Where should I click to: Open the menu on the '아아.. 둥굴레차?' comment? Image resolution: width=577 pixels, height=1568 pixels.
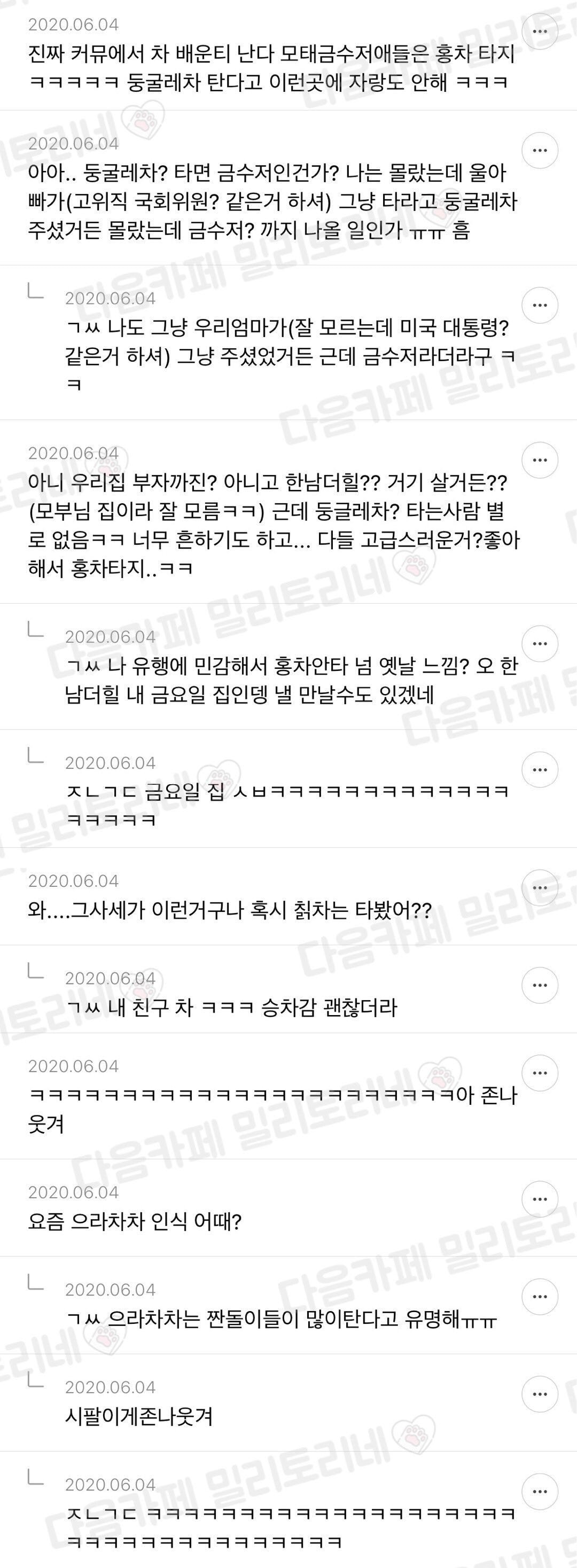click(540, 150)
